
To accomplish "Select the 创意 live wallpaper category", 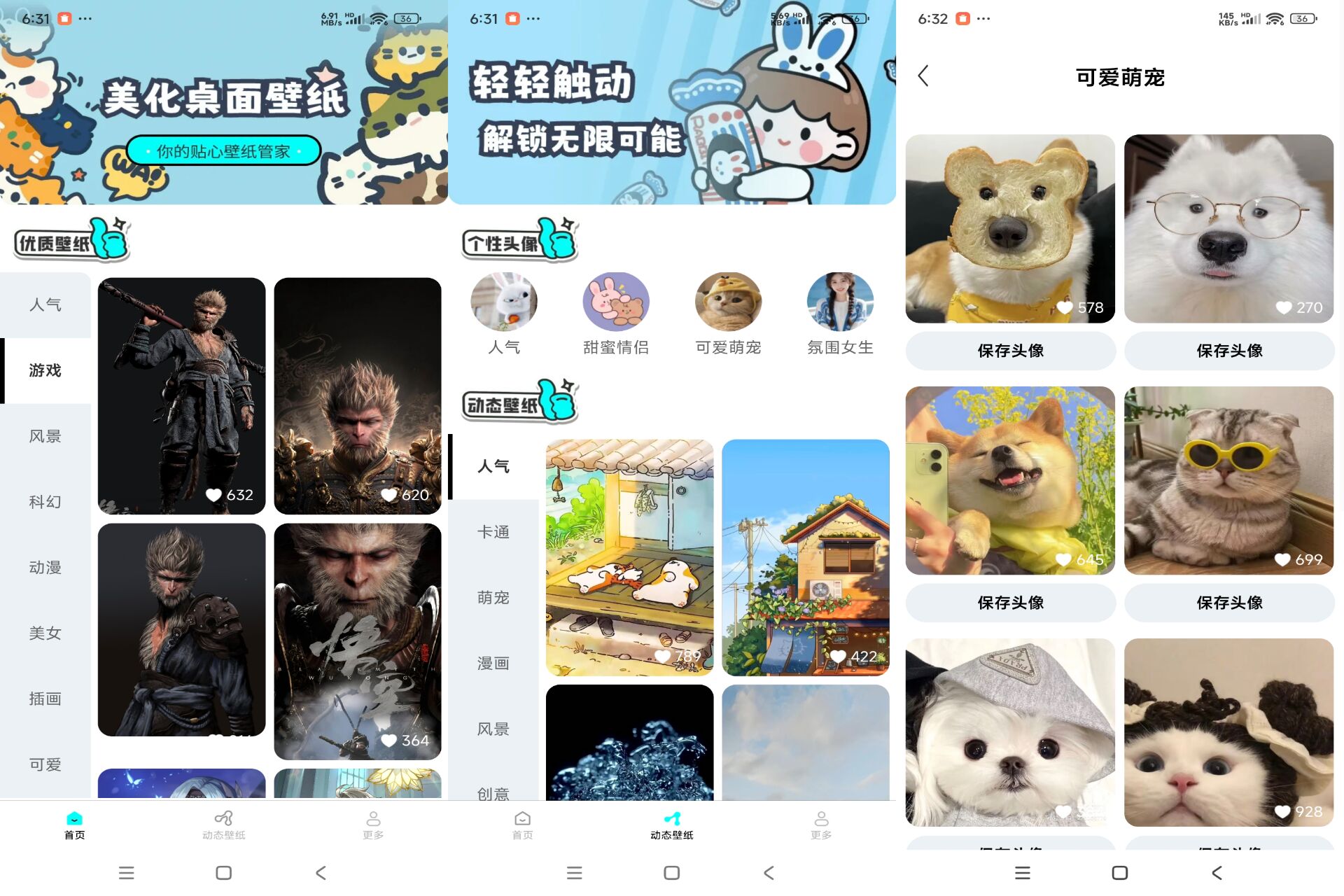I will 493,792.
